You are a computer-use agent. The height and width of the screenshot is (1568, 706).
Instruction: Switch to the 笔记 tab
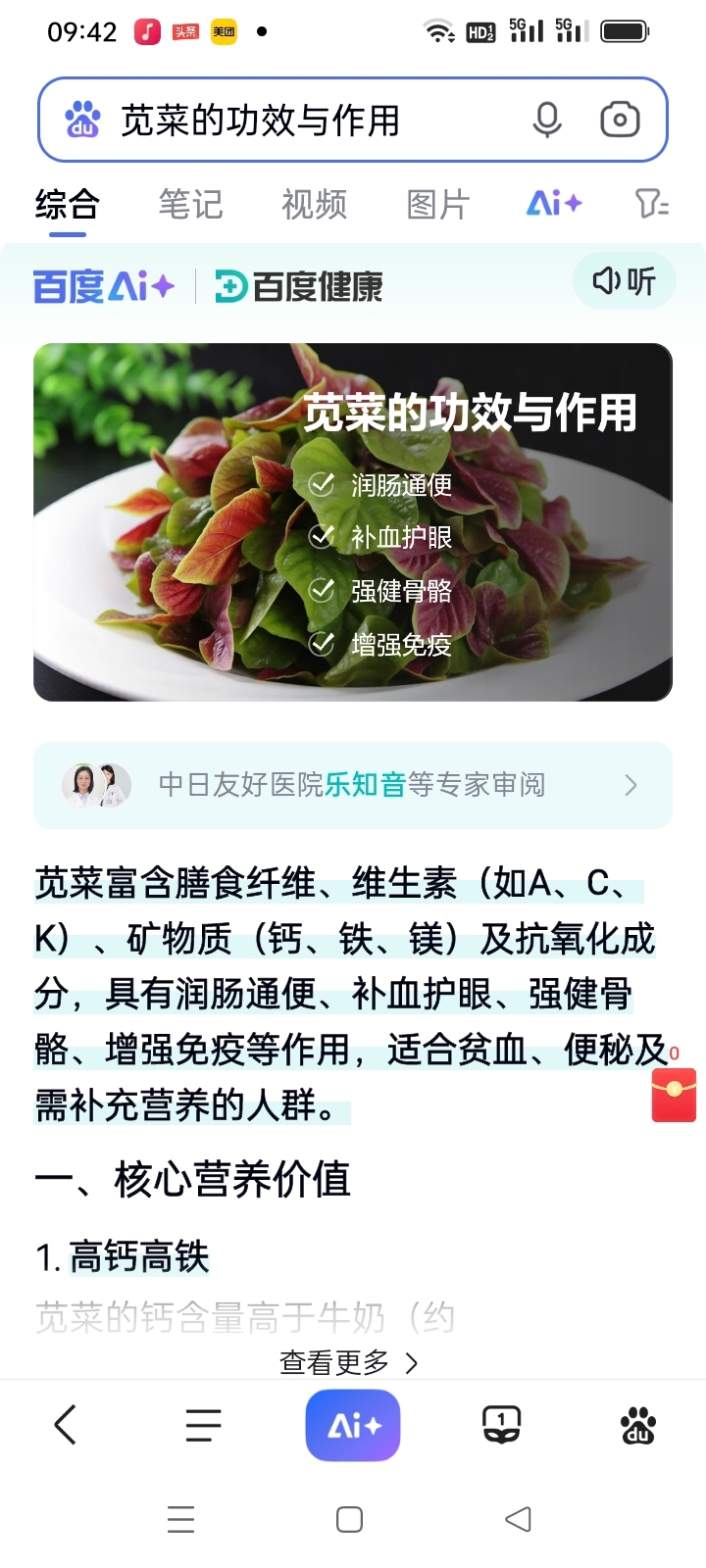pyautogui.click(x=190, y=204)
